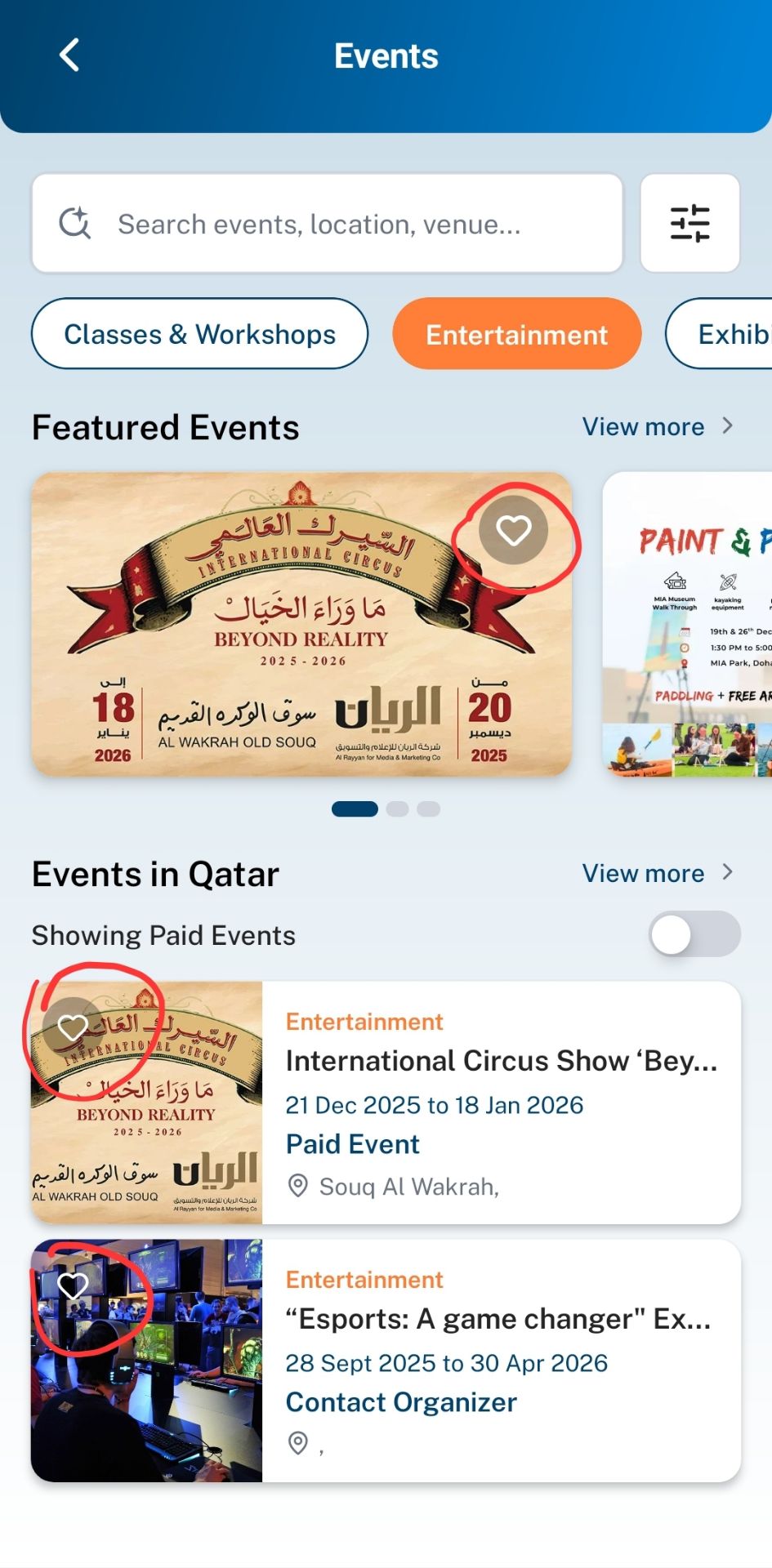Open the Paint & Paddle featured card
The height and width of the screenshot is (1568, 772).
688,624
